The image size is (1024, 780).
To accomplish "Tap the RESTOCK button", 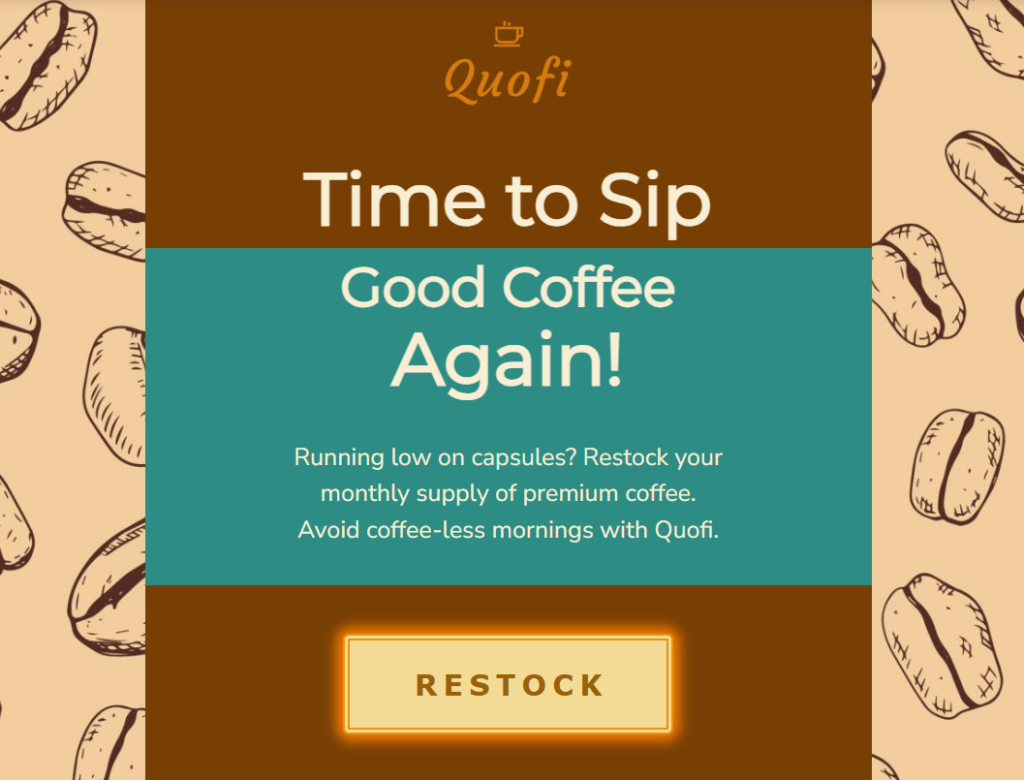I will [508, 685].
